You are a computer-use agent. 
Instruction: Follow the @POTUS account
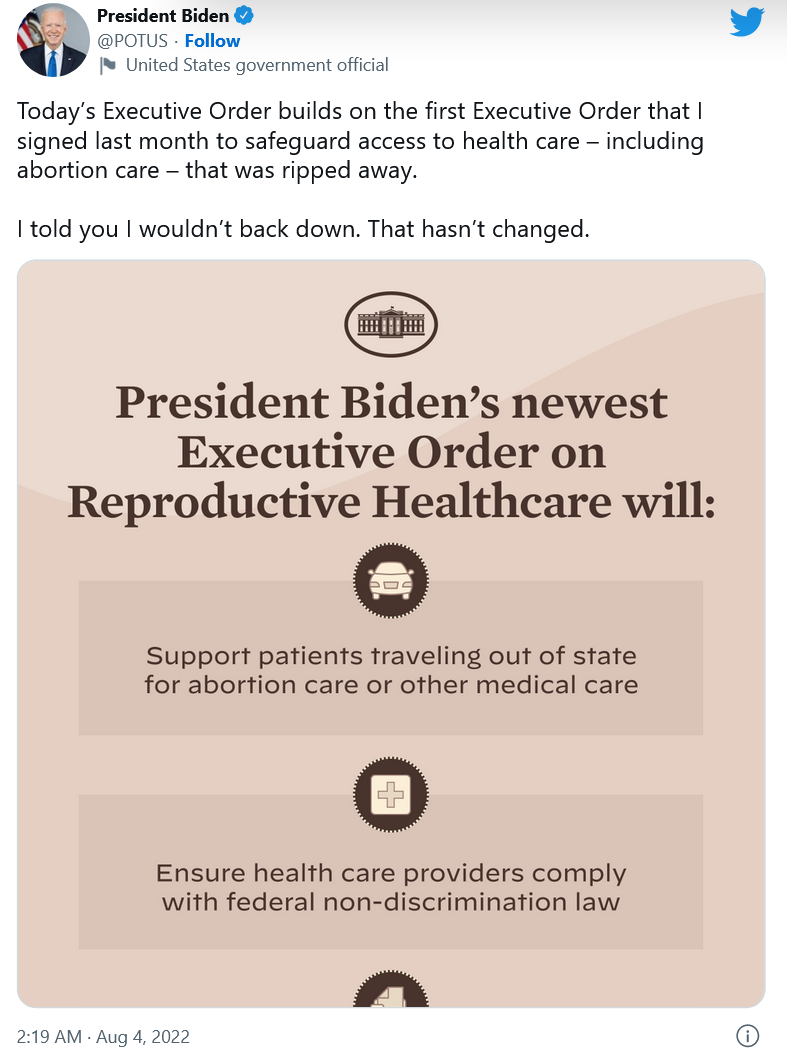[212, 41]
